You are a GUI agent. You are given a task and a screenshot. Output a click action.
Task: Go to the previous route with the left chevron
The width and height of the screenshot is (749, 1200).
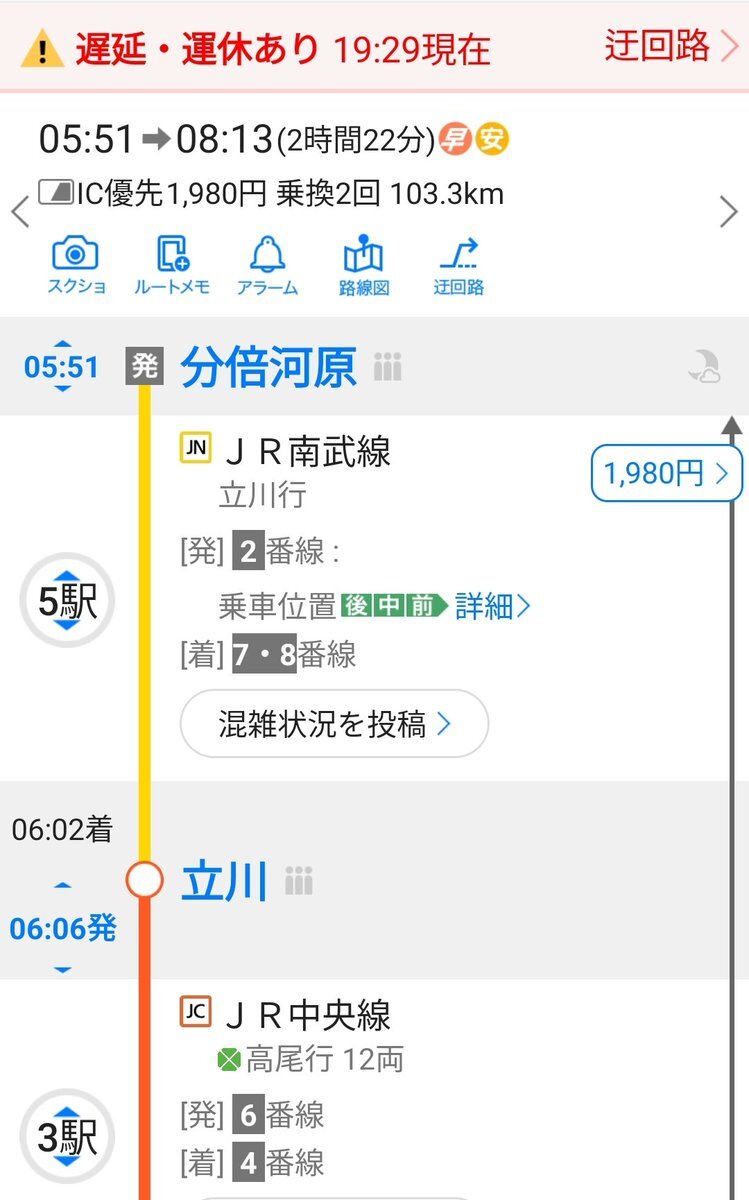[x=18, y=211]
